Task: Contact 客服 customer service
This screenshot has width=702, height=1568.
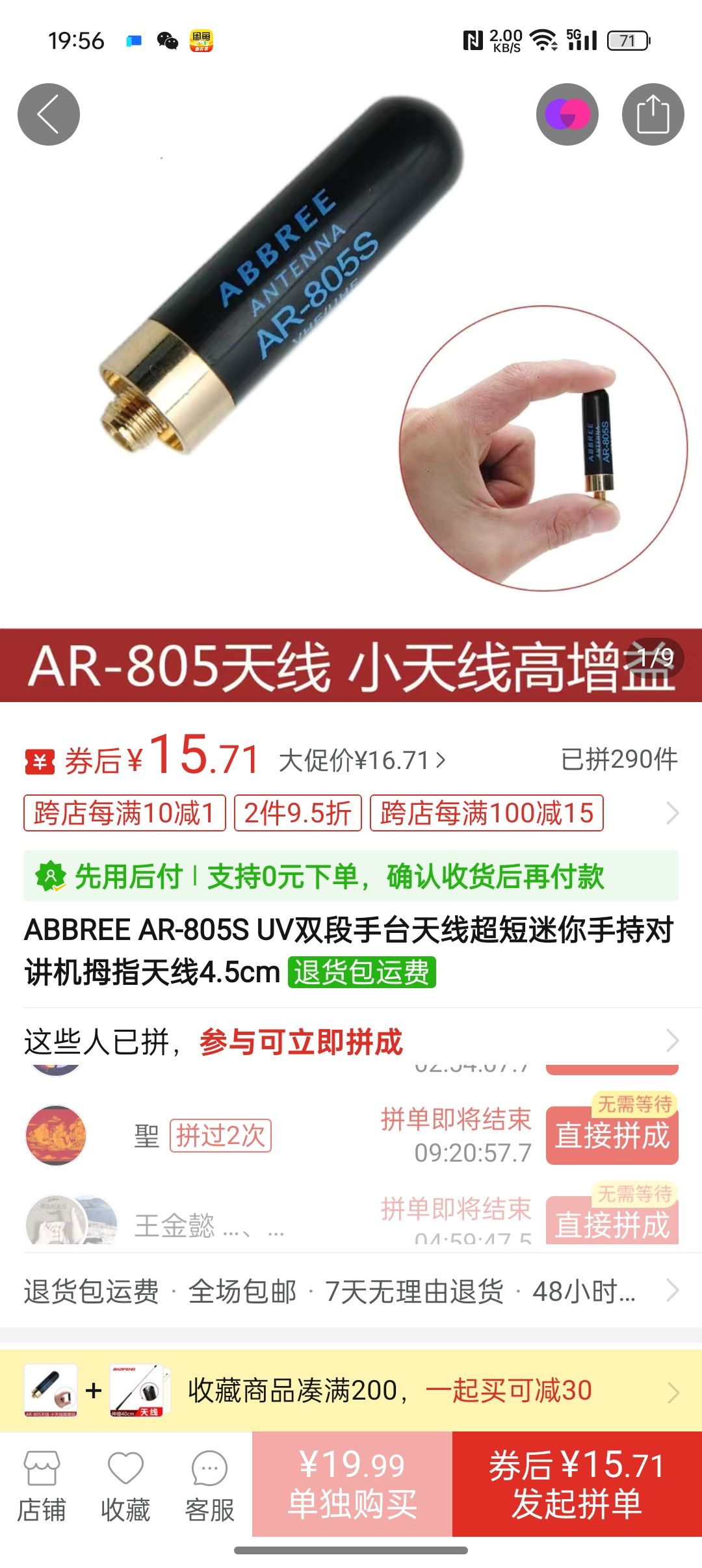Action: [209, 1486]
